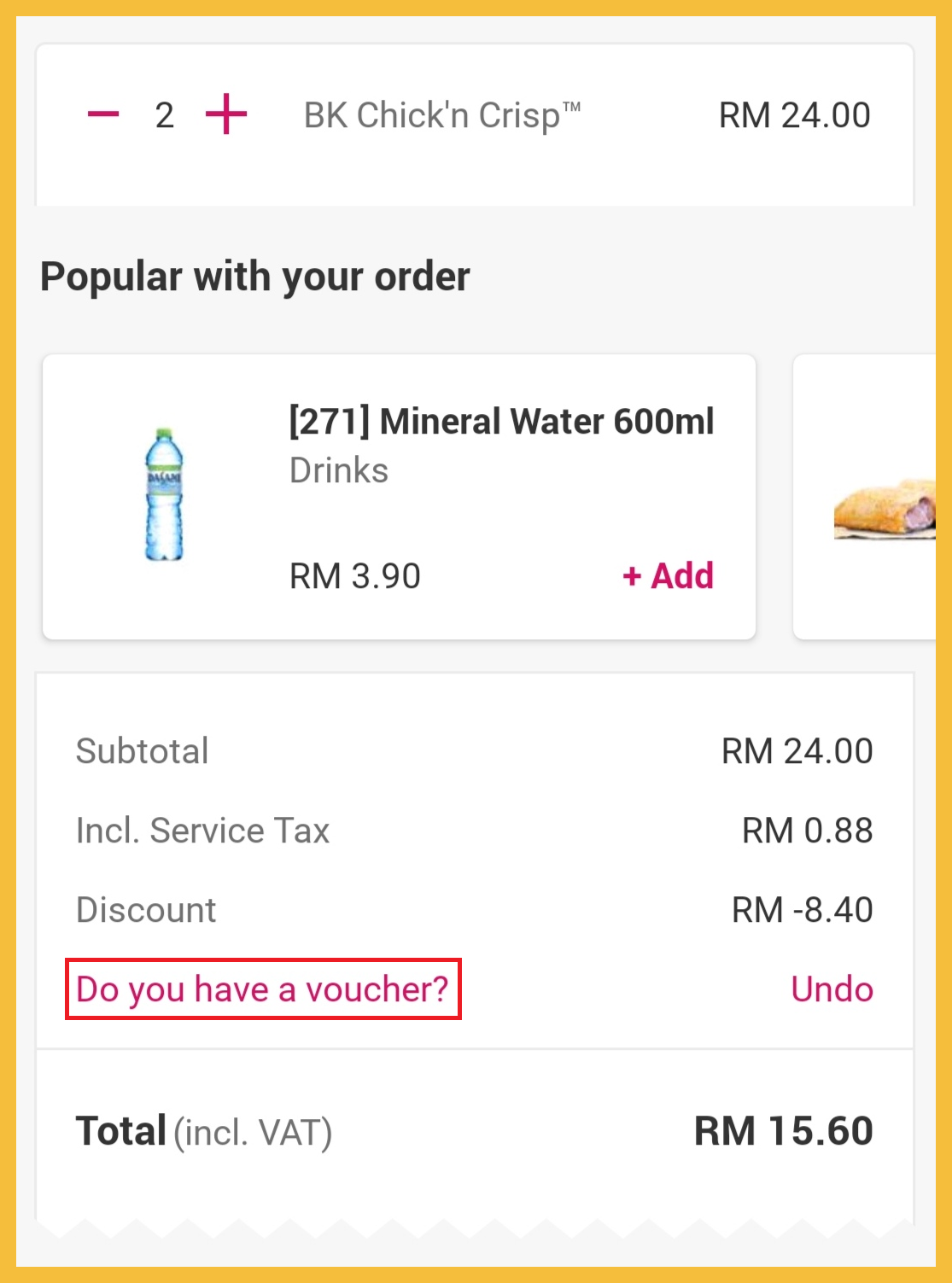The image size is (952, 1283).
Task: Tap 'Do you have a voucher?' link
Action: pos(262,989)
